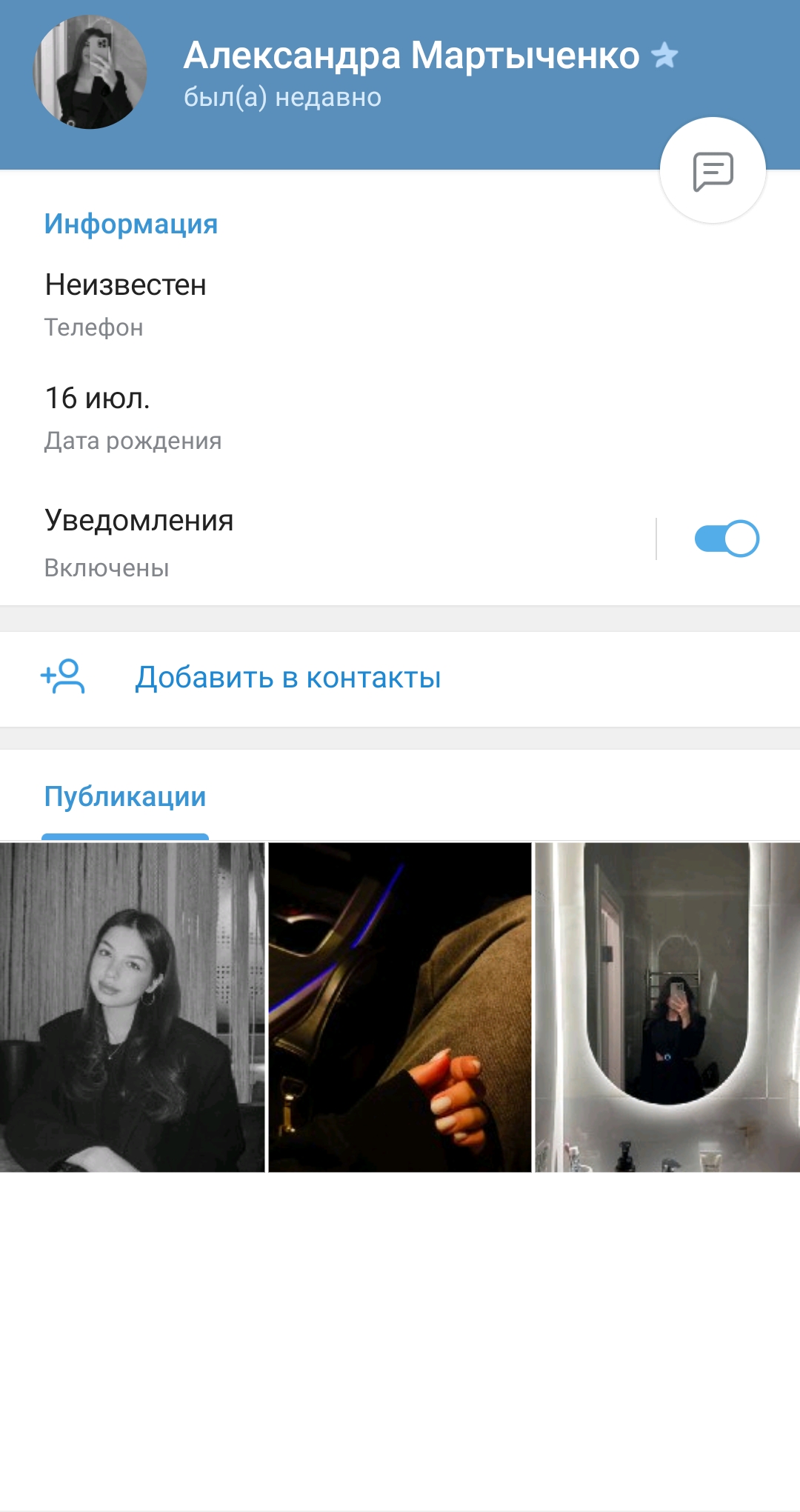The height and width of the screenshot is (1512, 800).
Task: Tap the premium star next to name
Action: click(664, 56)
